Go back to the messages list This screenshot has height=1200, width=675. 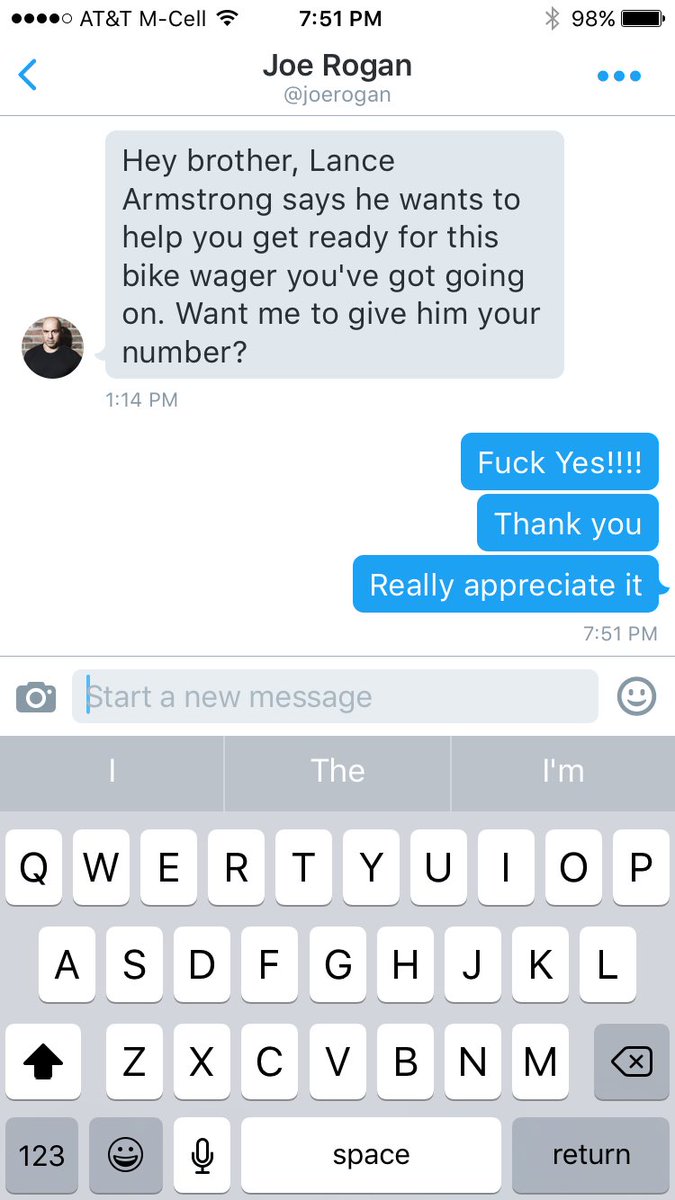(x=28, y=75)
